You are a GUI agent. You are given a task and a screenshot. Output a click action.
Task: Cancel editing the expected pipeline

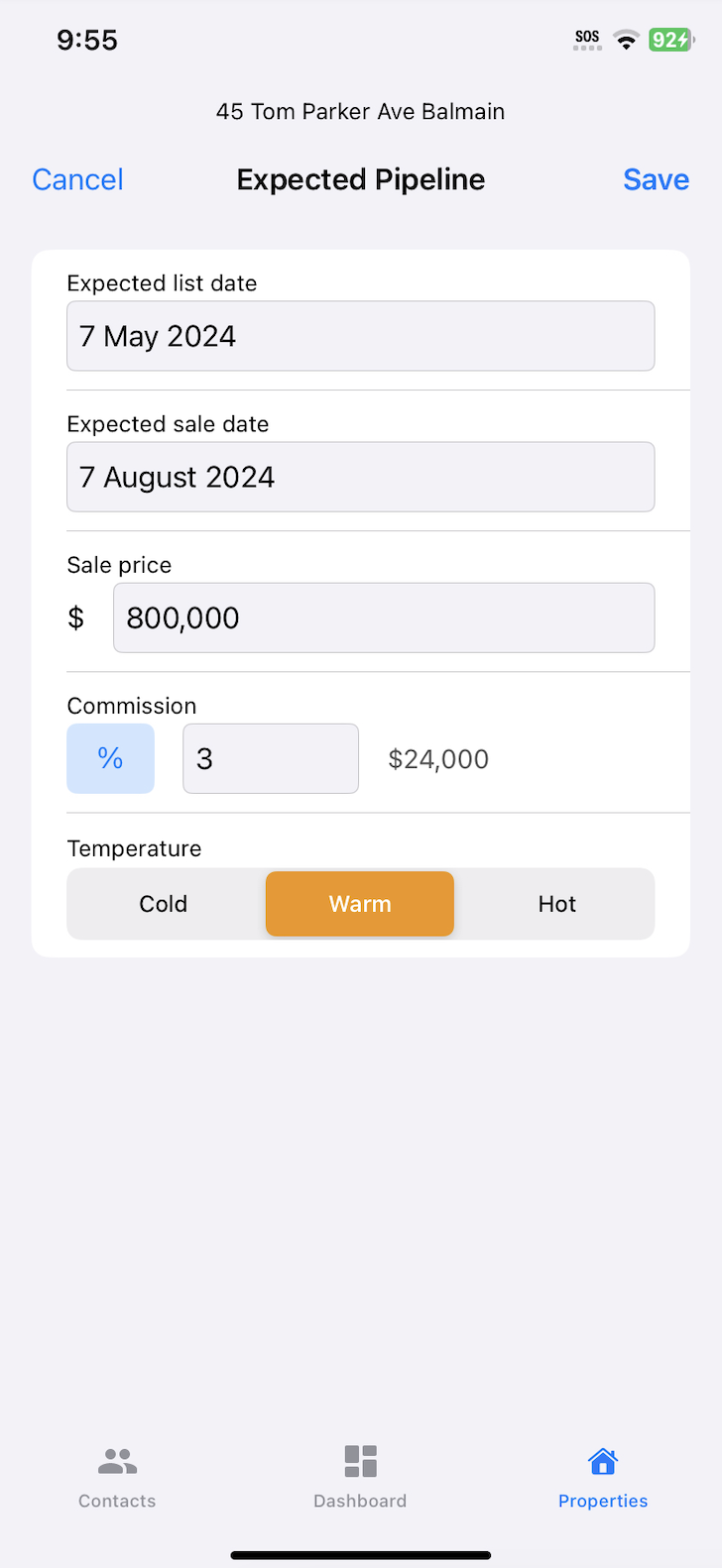(77, 179)
